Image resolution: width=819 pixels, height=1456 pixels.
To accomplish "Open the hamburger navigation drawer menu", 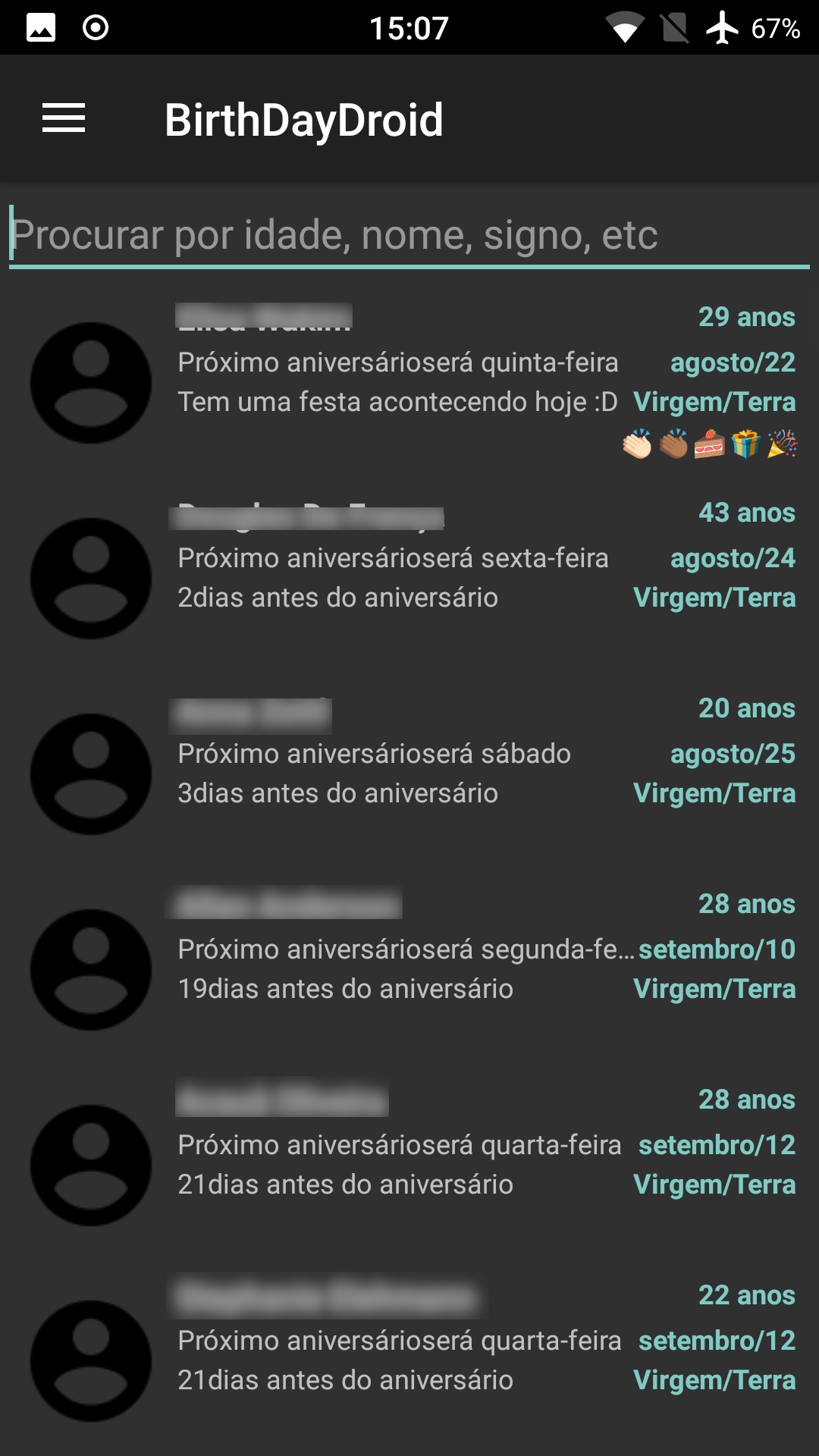I will [x=64, y=118].
